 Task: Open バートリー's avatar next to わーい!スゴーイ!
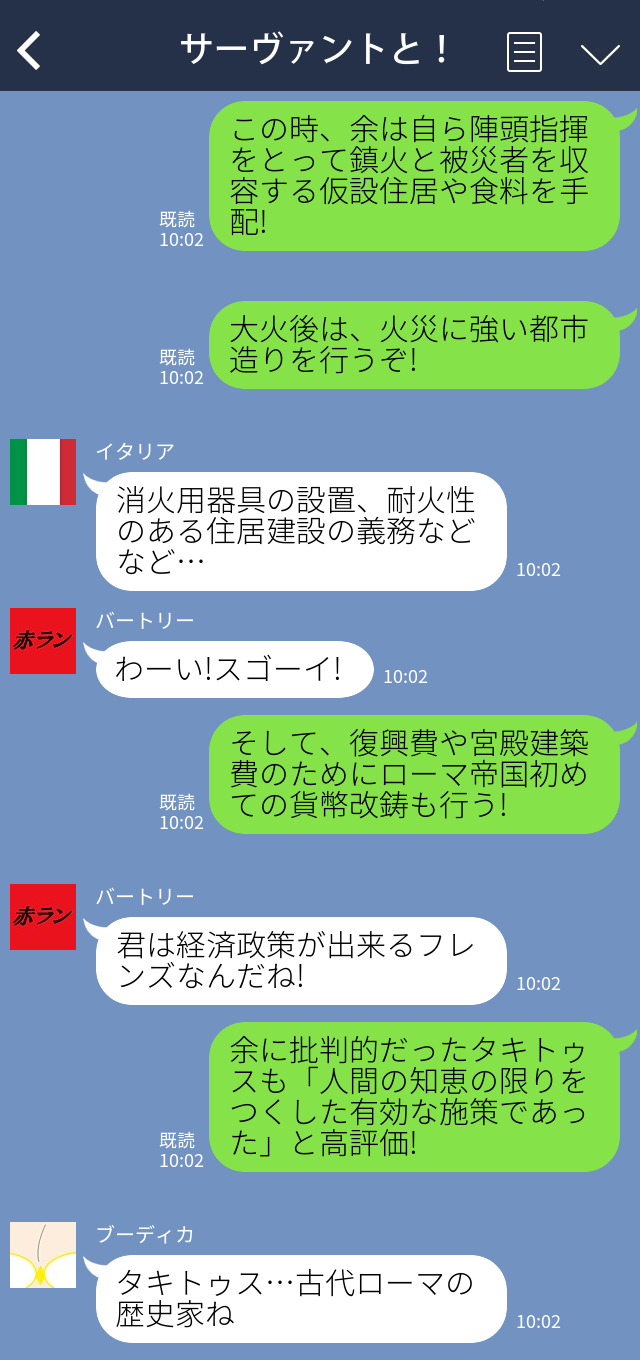point(43,641)
